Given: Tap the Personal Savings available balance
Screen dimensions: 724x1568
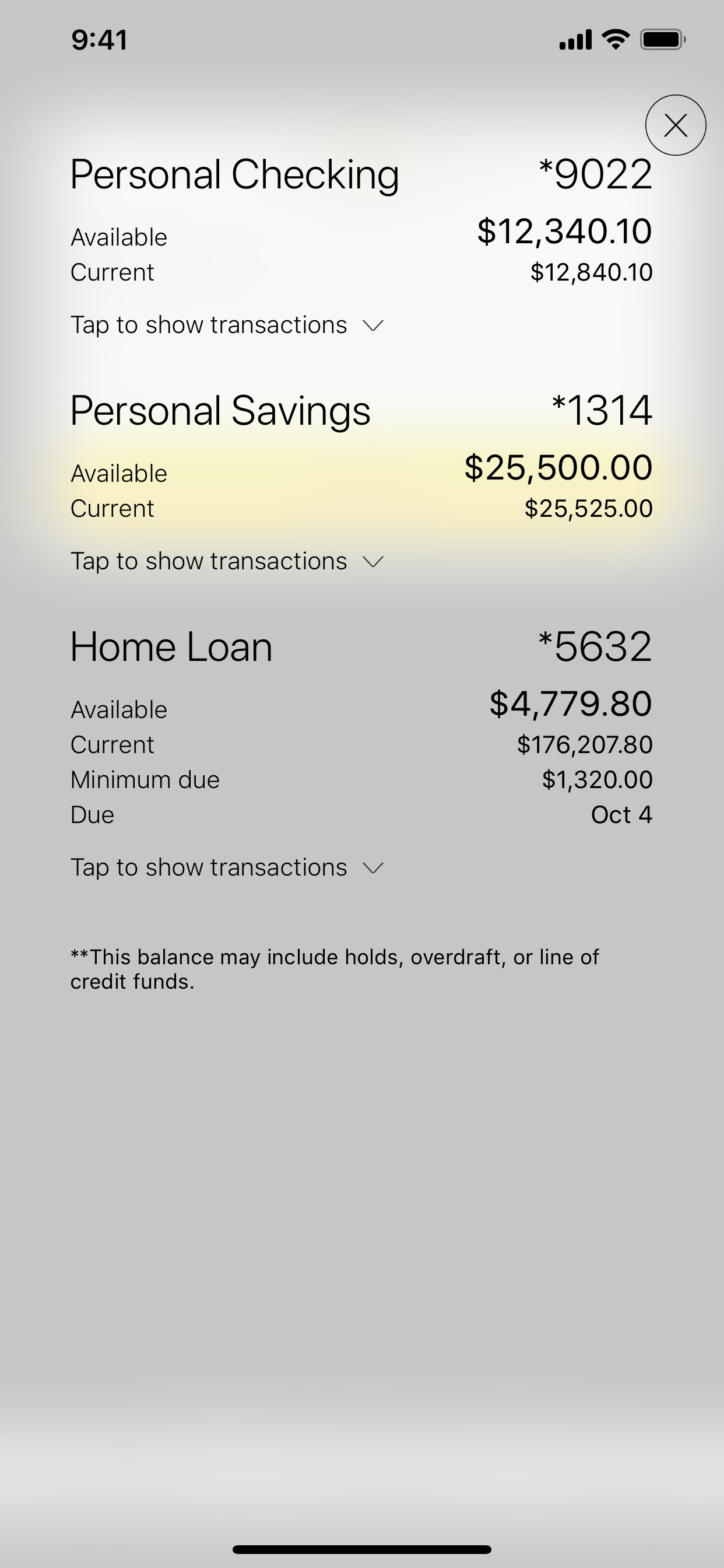Looking at the screenshot, I should point(558,467).
